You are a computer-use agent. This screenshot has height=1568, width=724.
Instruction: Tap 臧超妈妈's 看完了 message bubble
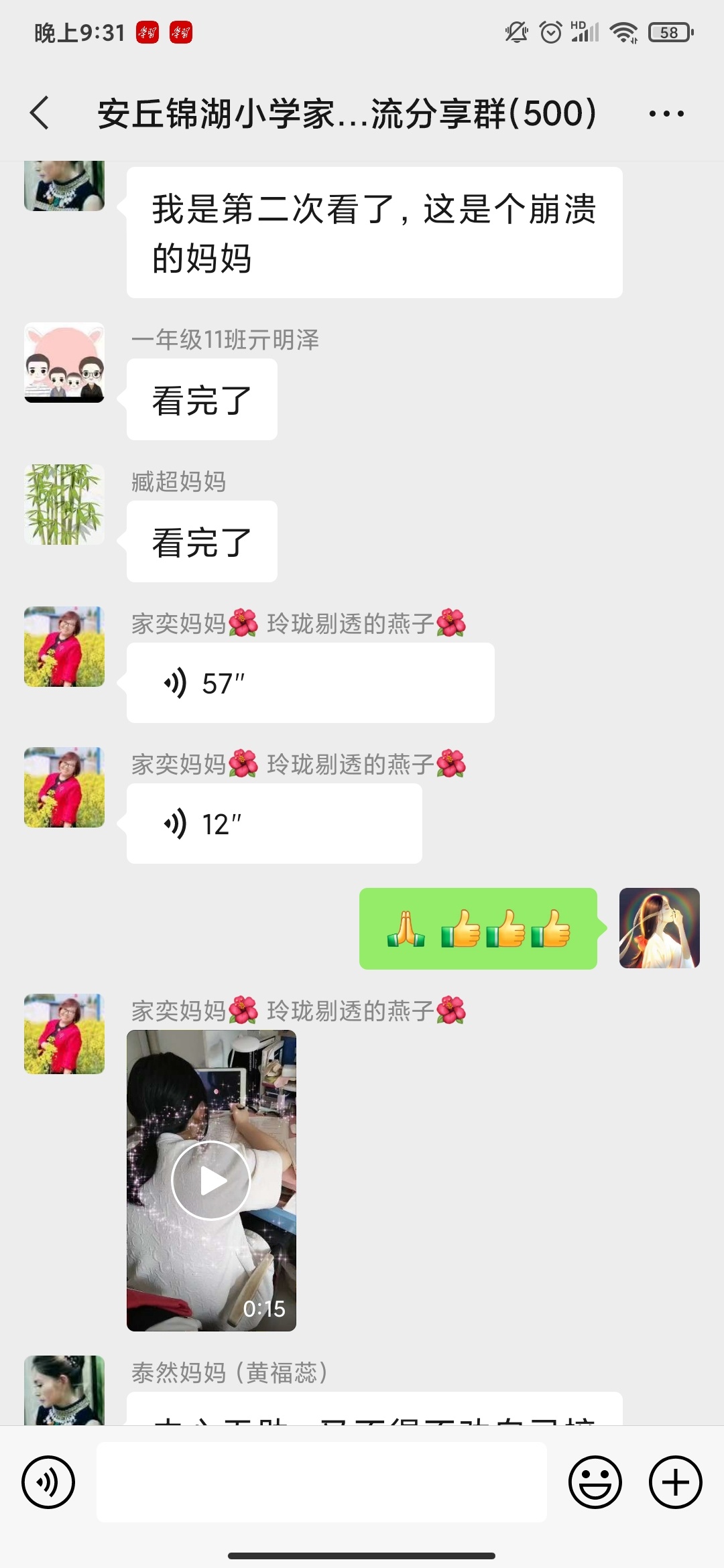200,541
